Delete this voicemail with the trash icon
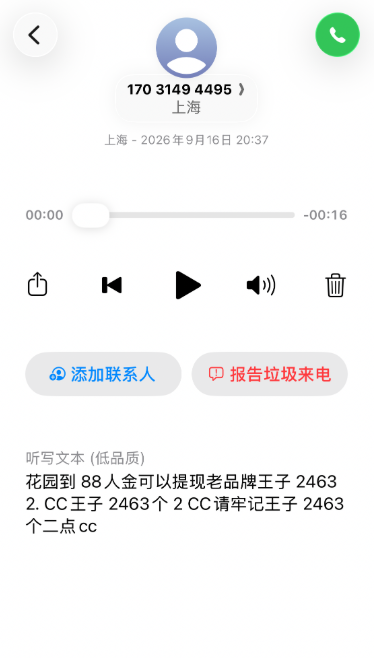374x658 pixels. pyautogui.click(x=336, y=285)
